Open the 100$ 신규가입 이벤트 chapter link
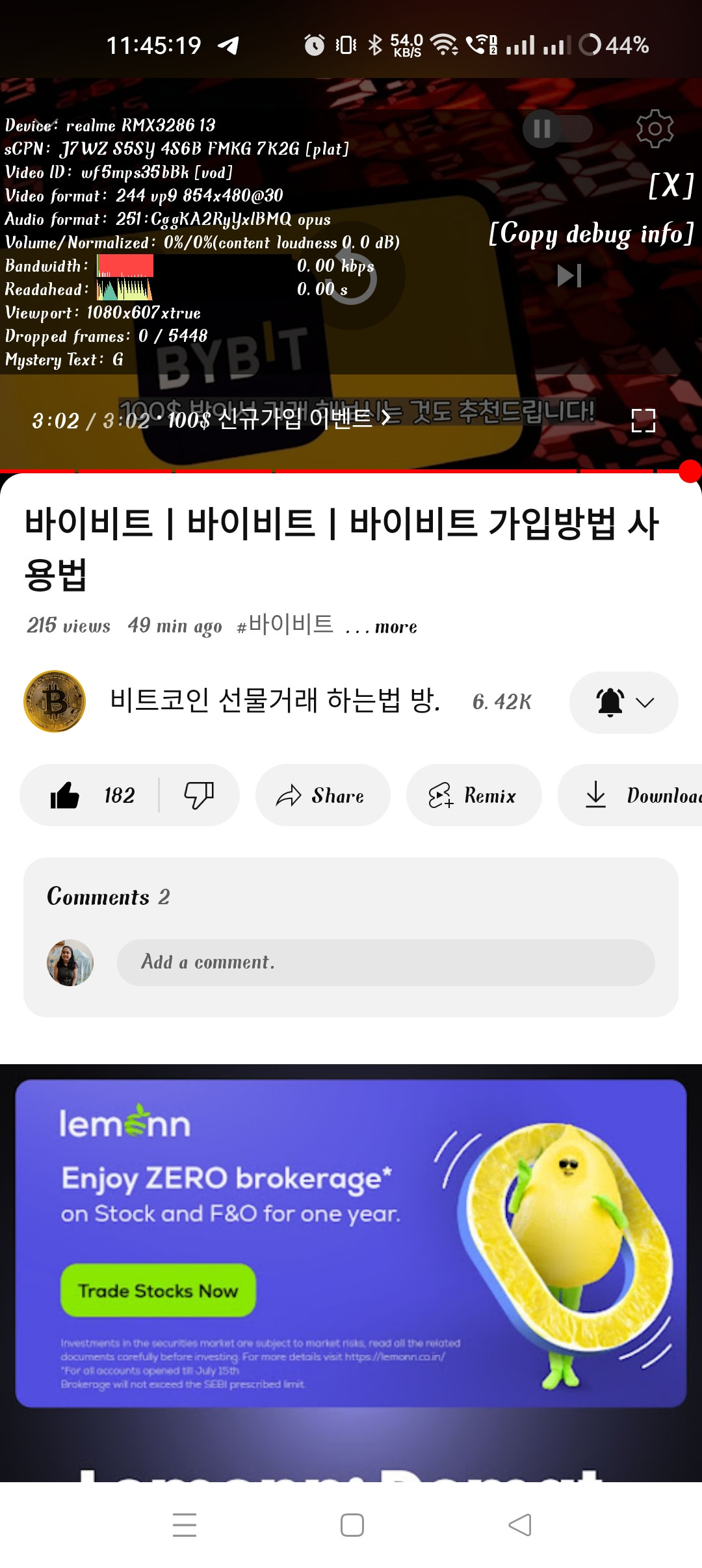Viewport: 702px width, 1568px height. (x=279, y=419)
